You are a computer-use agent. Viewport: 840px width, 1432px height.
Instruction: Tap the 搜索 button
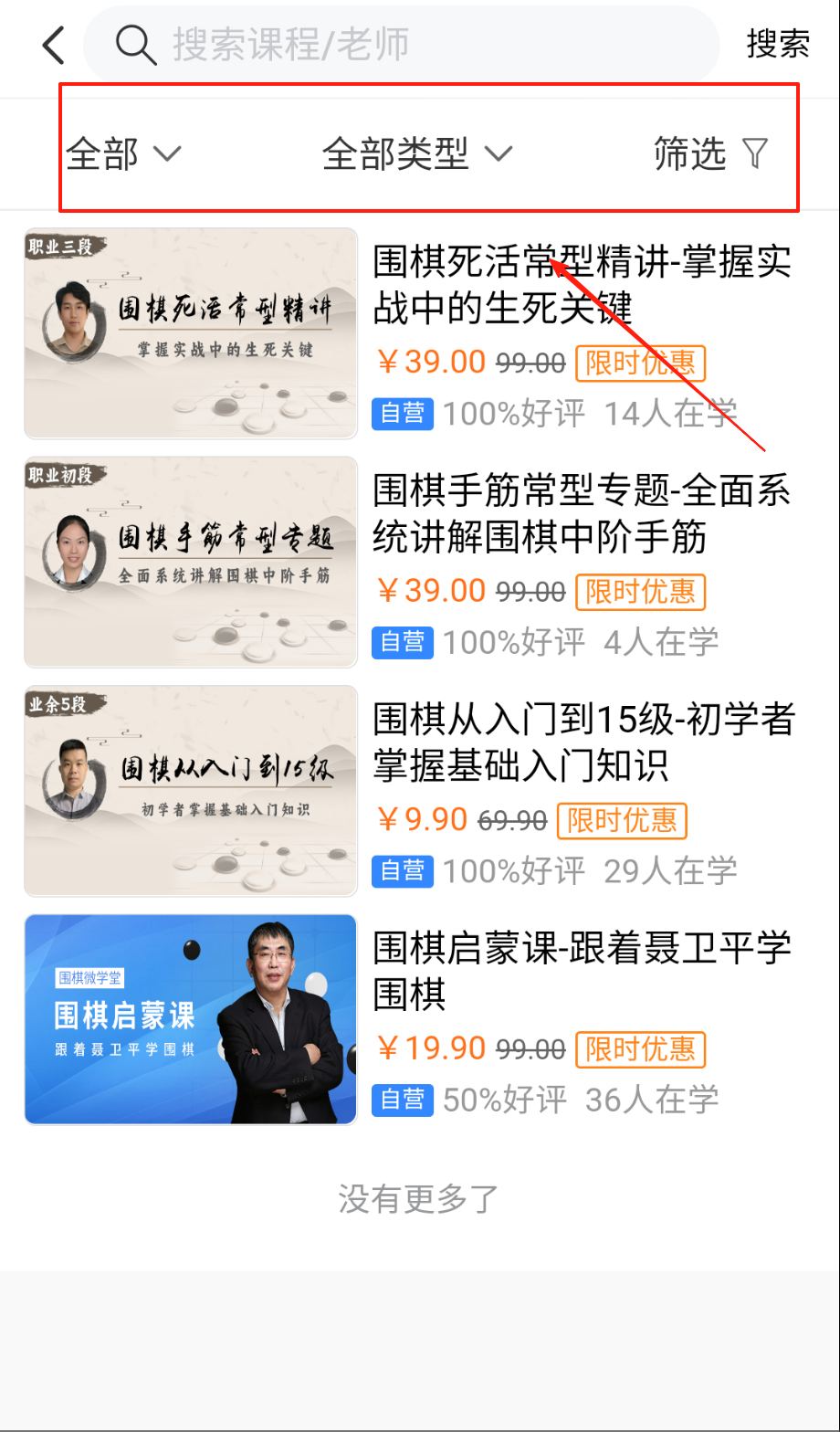(x=778, y=45)
